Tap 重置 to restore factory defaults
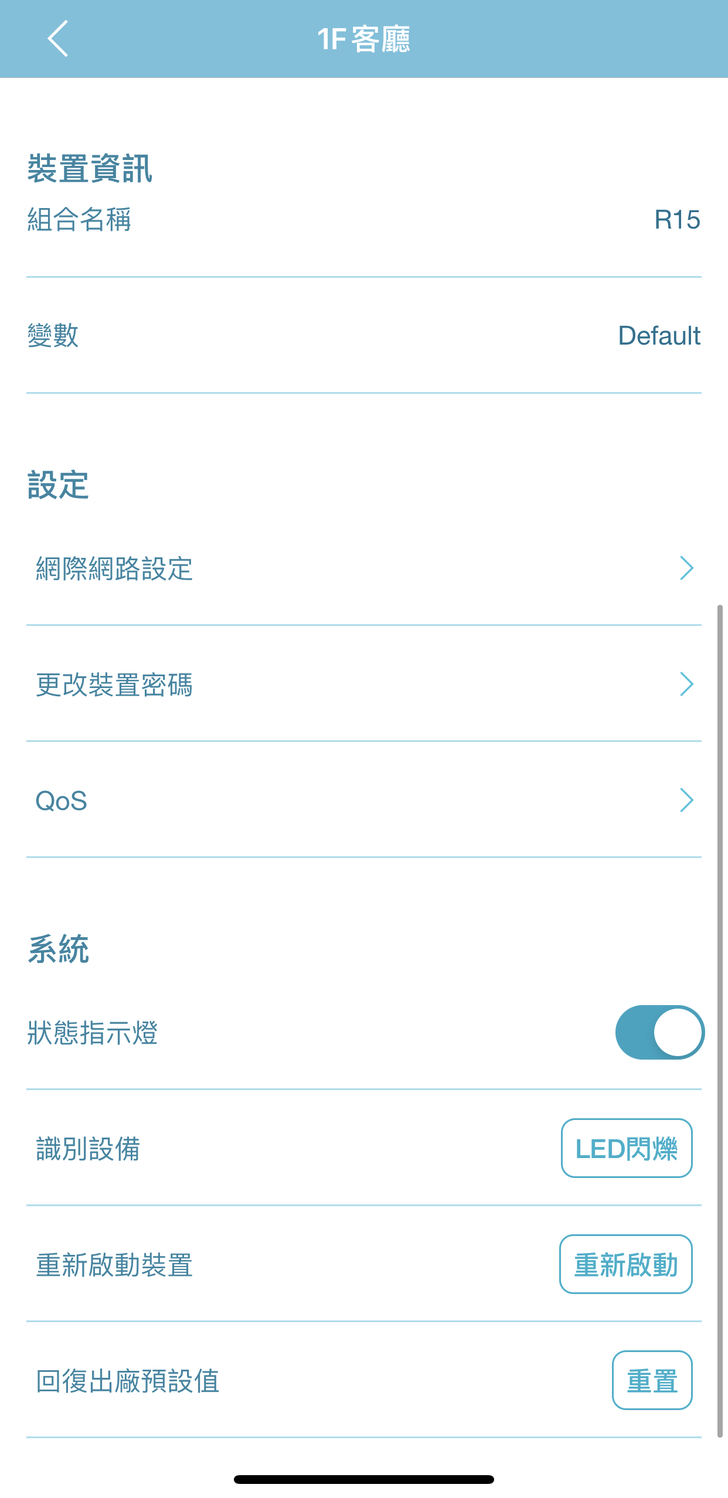 pyautogui.click(x=651, y=1381)
